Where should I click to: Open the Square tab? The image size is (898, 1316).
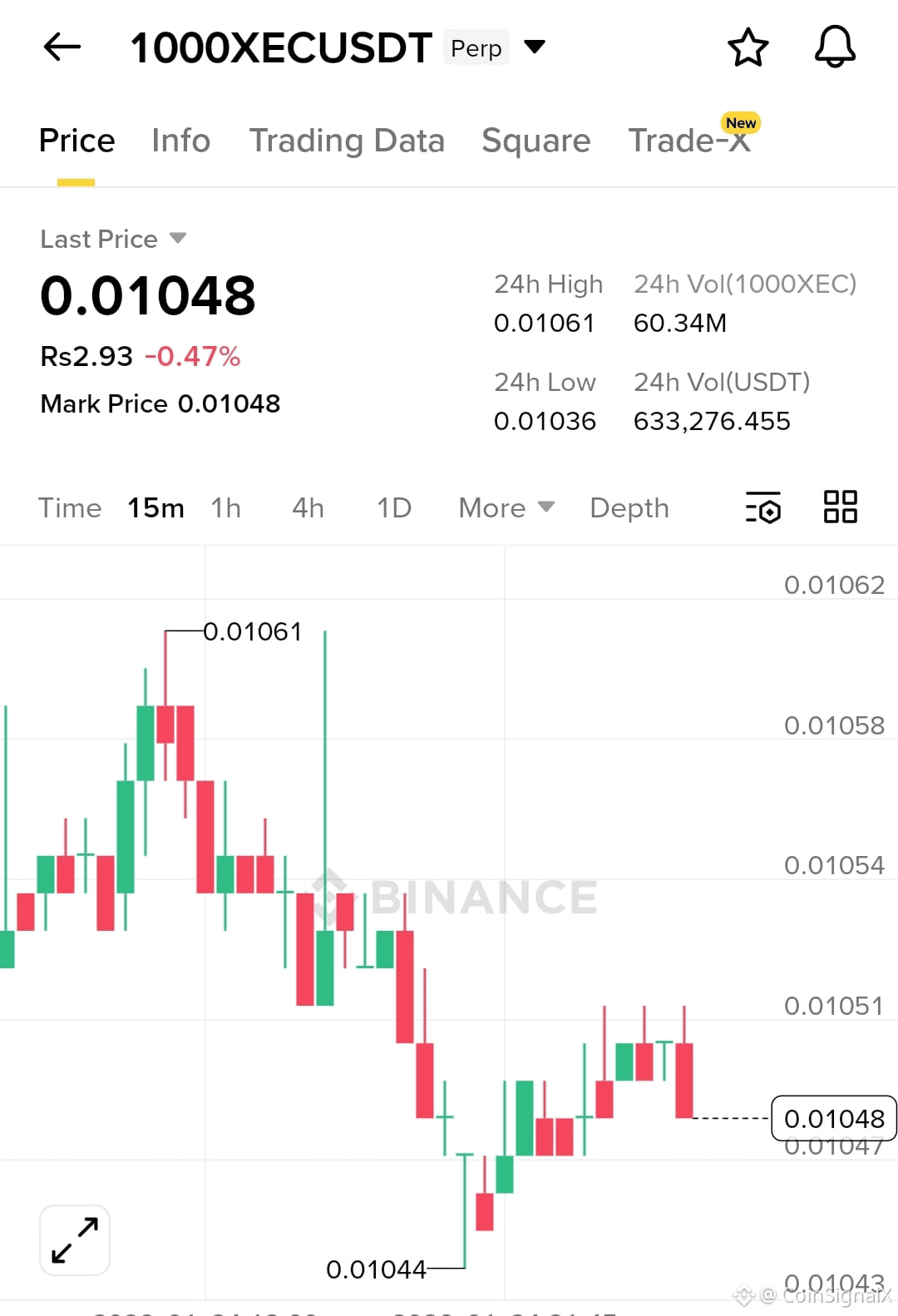tap(535, 141)
